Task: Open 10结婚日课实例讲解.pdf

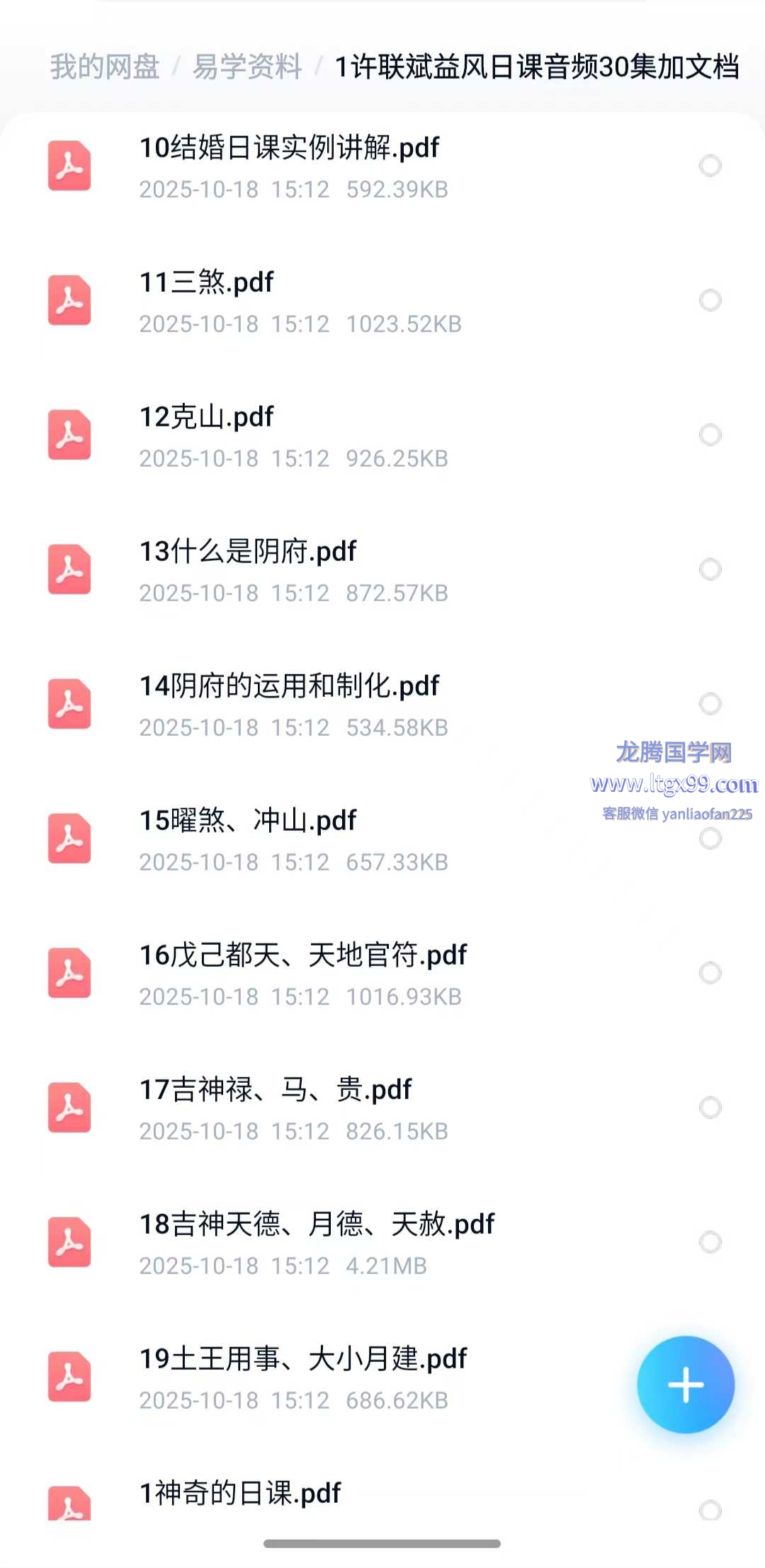Action: 289,148
